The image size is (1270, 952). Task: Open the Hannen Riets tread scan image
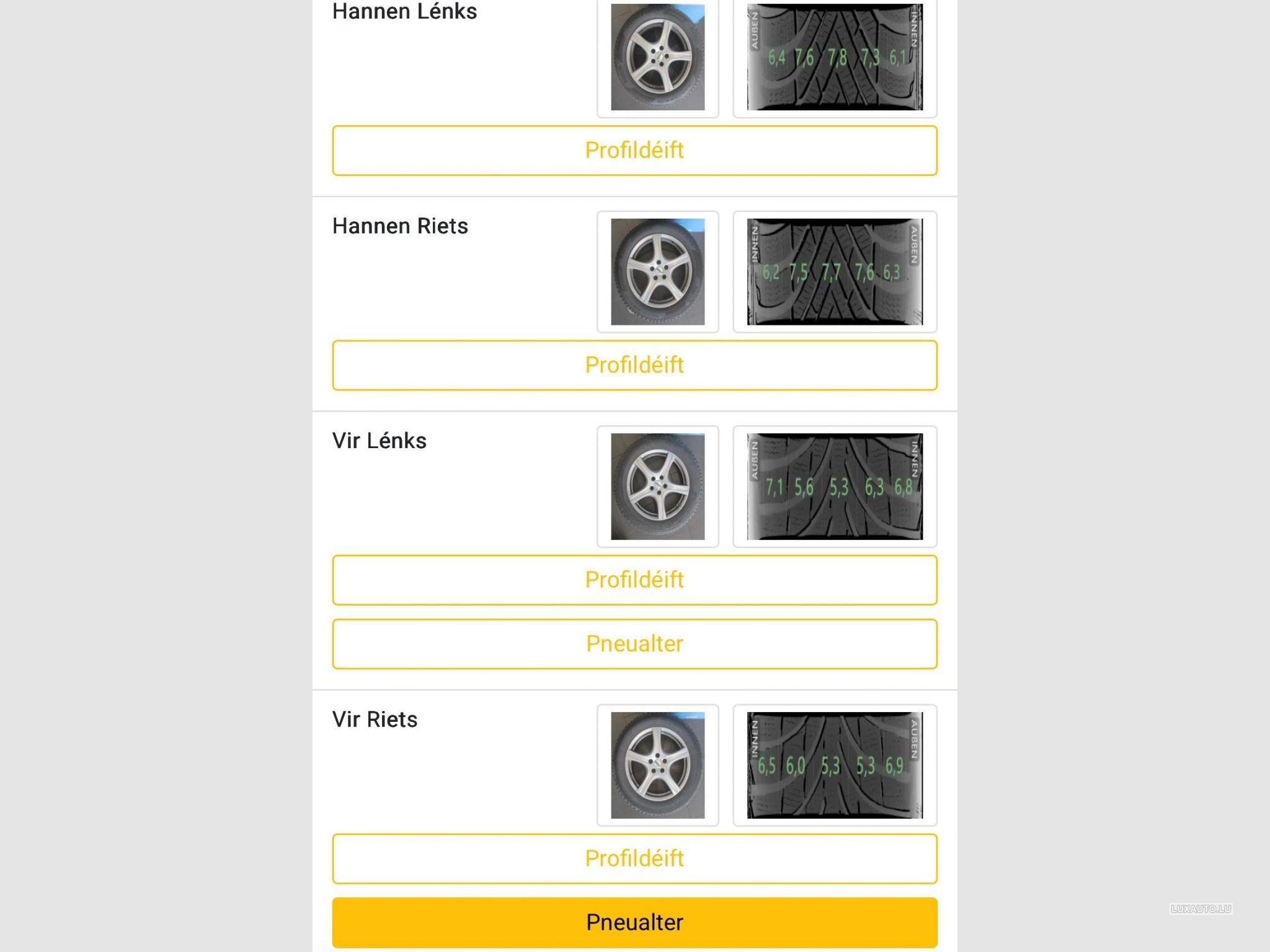click(x=834, y=271)
